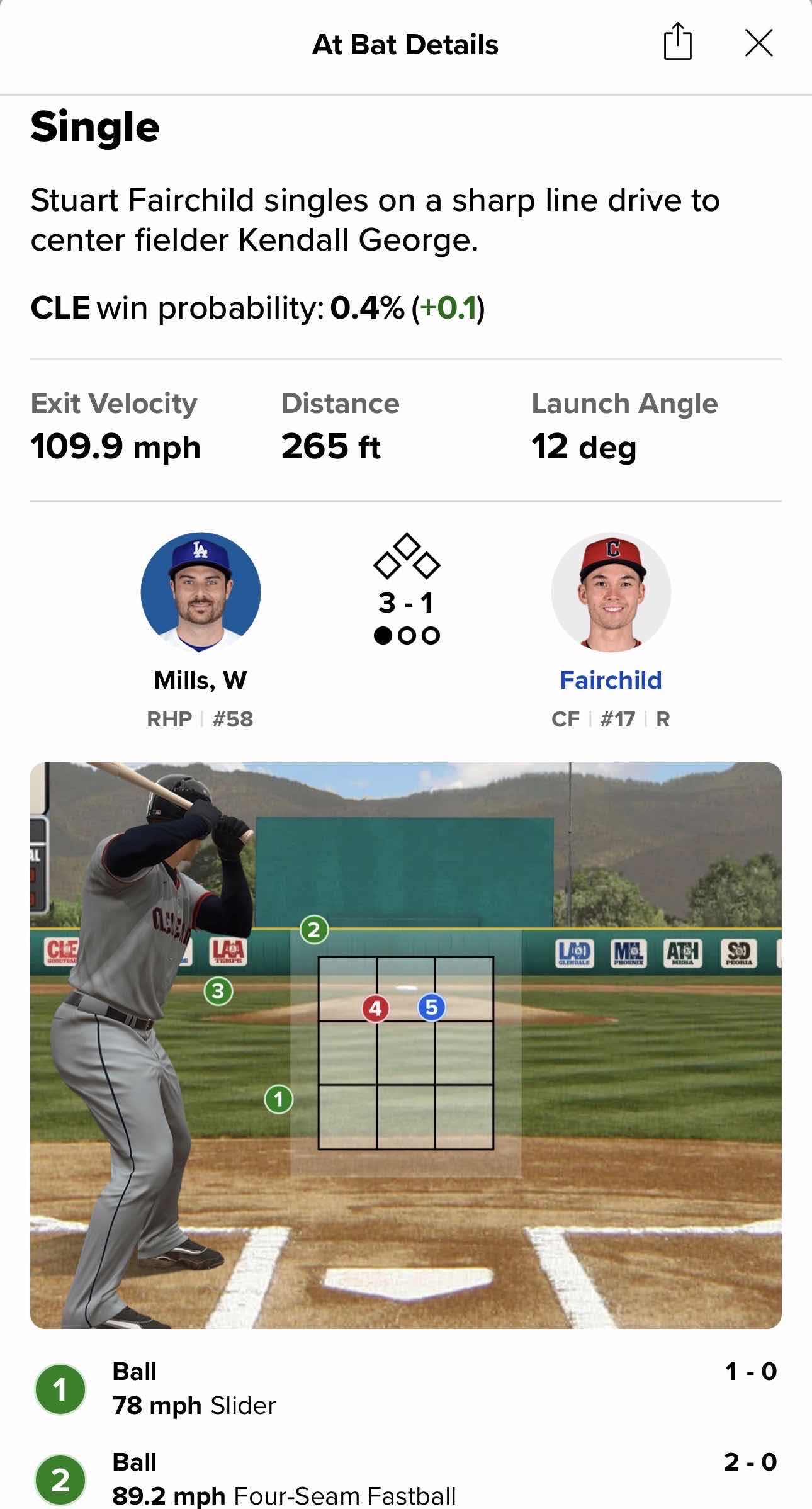The height and width of the screenshot is (1509, 812).
Task: Share this at bat's details
Action: tap(677, 42)
